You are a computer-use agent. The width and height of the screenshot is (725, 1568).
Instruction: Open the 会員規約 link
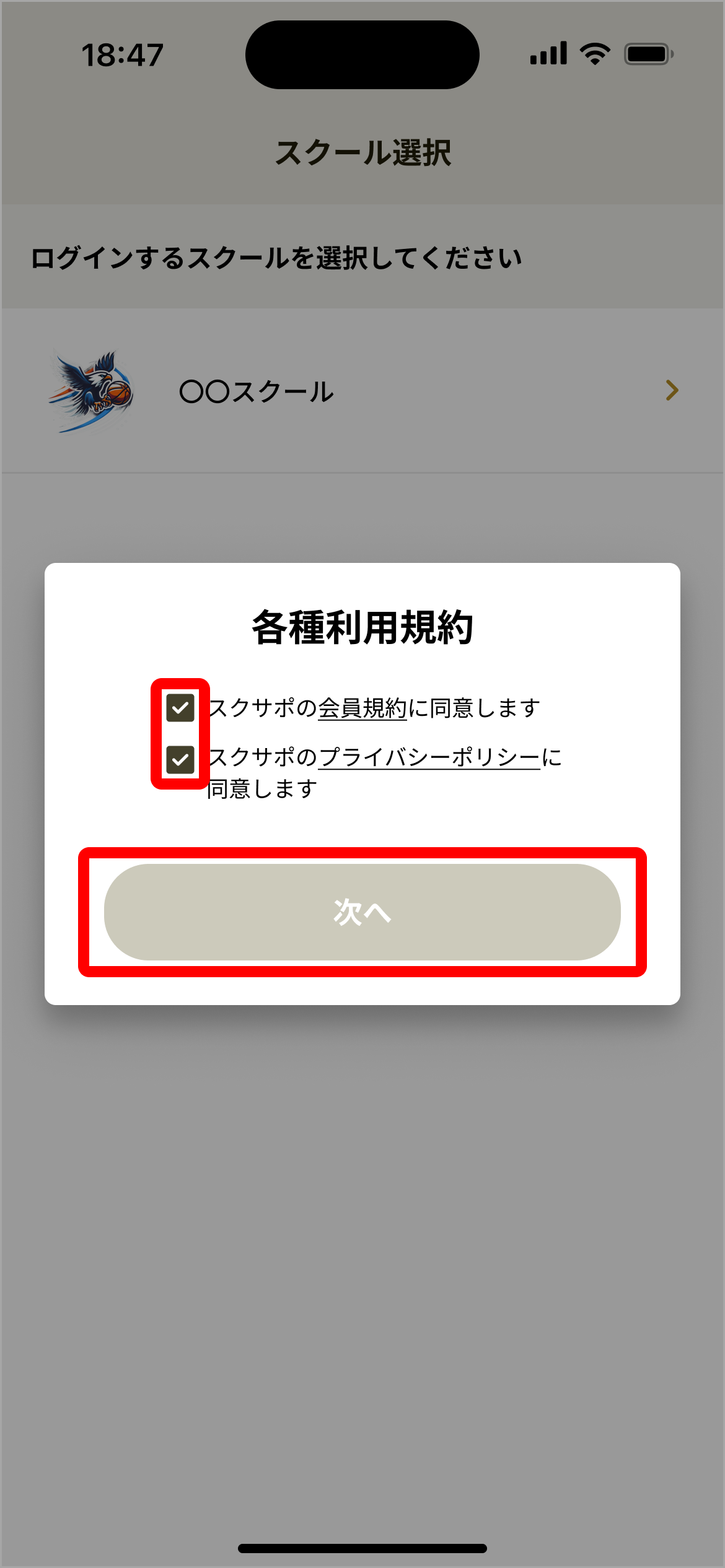364,708
